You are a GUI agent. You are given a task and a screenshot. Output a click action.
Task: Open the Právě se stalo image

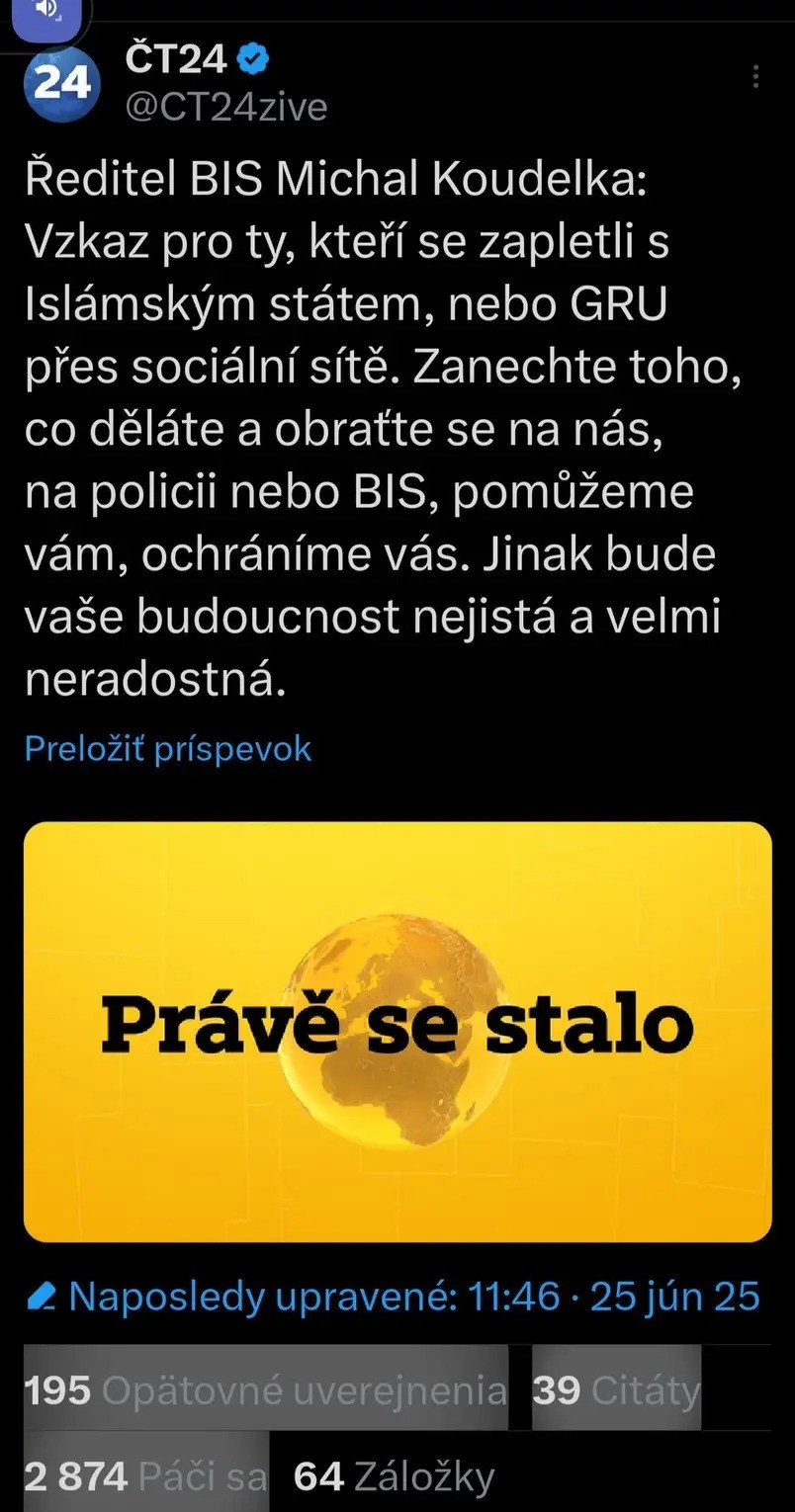tap(397, 1032)
